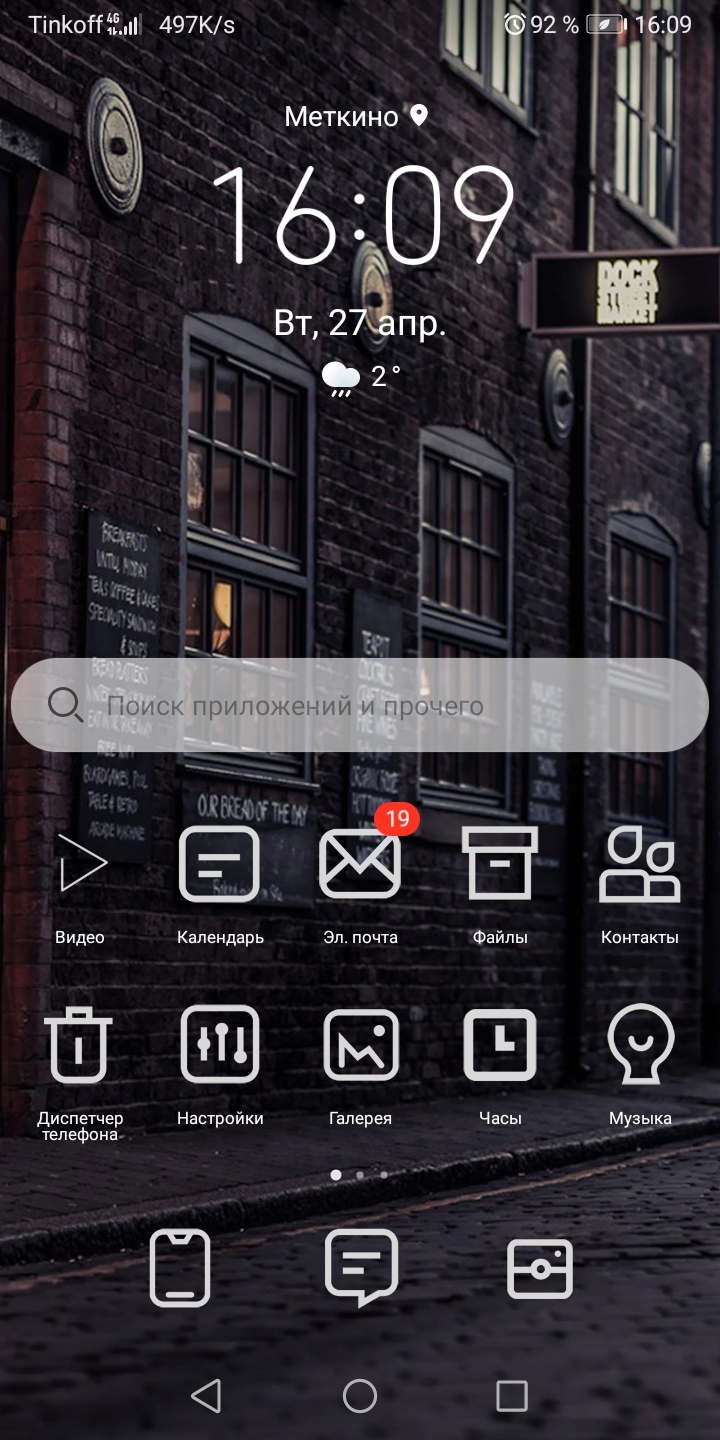Launch the camera from the dock
This screenshot has width=720, height=1440.
tap(540, 1268)
